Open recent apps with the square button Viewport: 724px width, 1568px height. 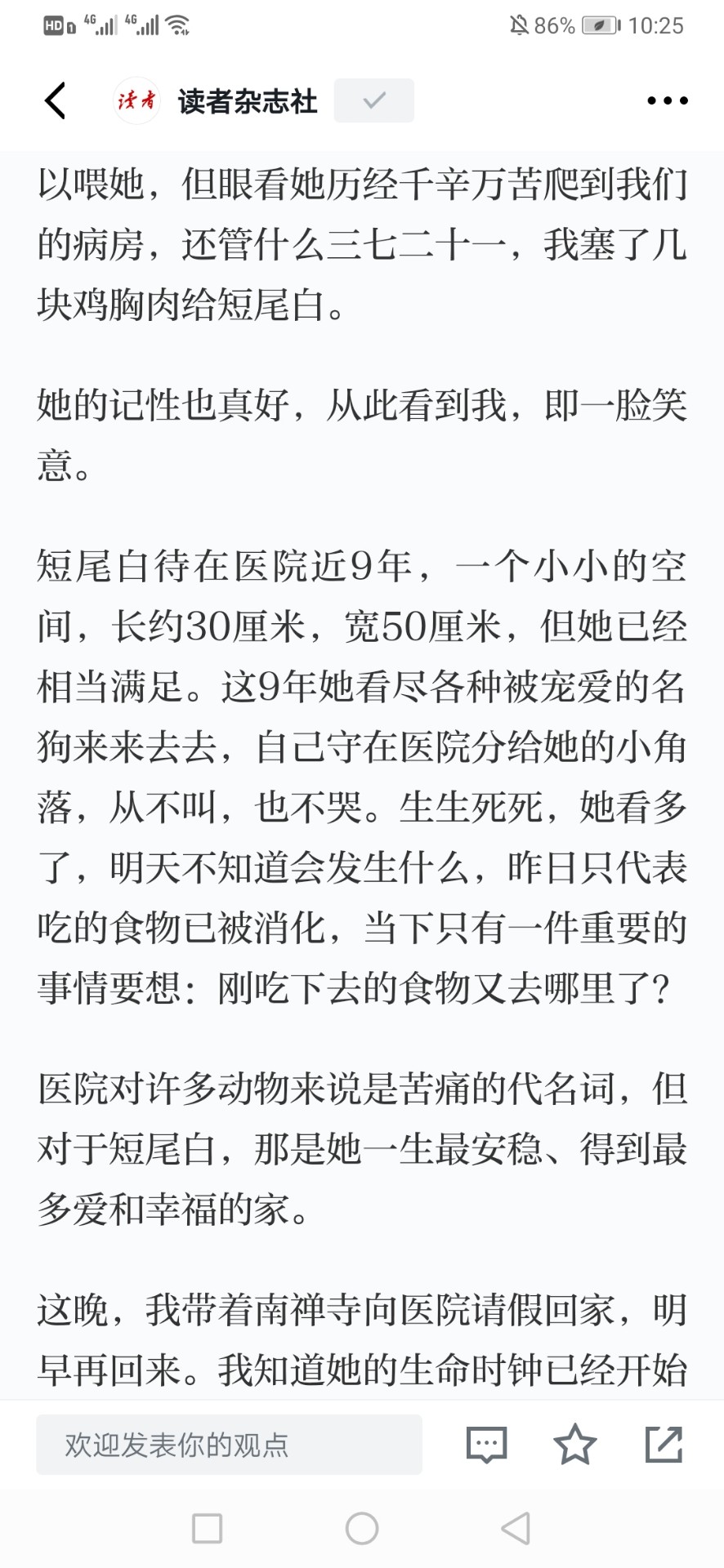(207, 1528)
